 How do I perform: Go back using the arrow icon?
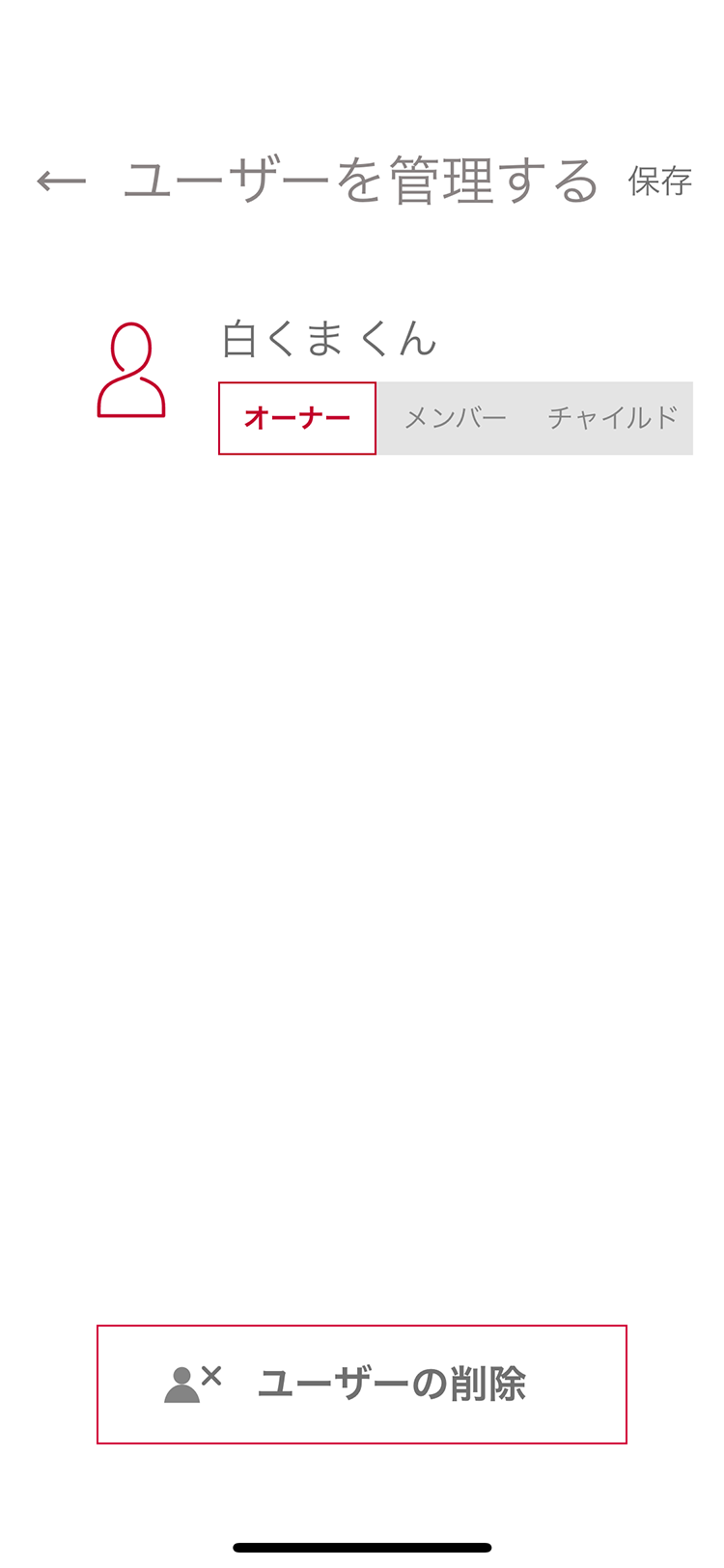[62, 181]
